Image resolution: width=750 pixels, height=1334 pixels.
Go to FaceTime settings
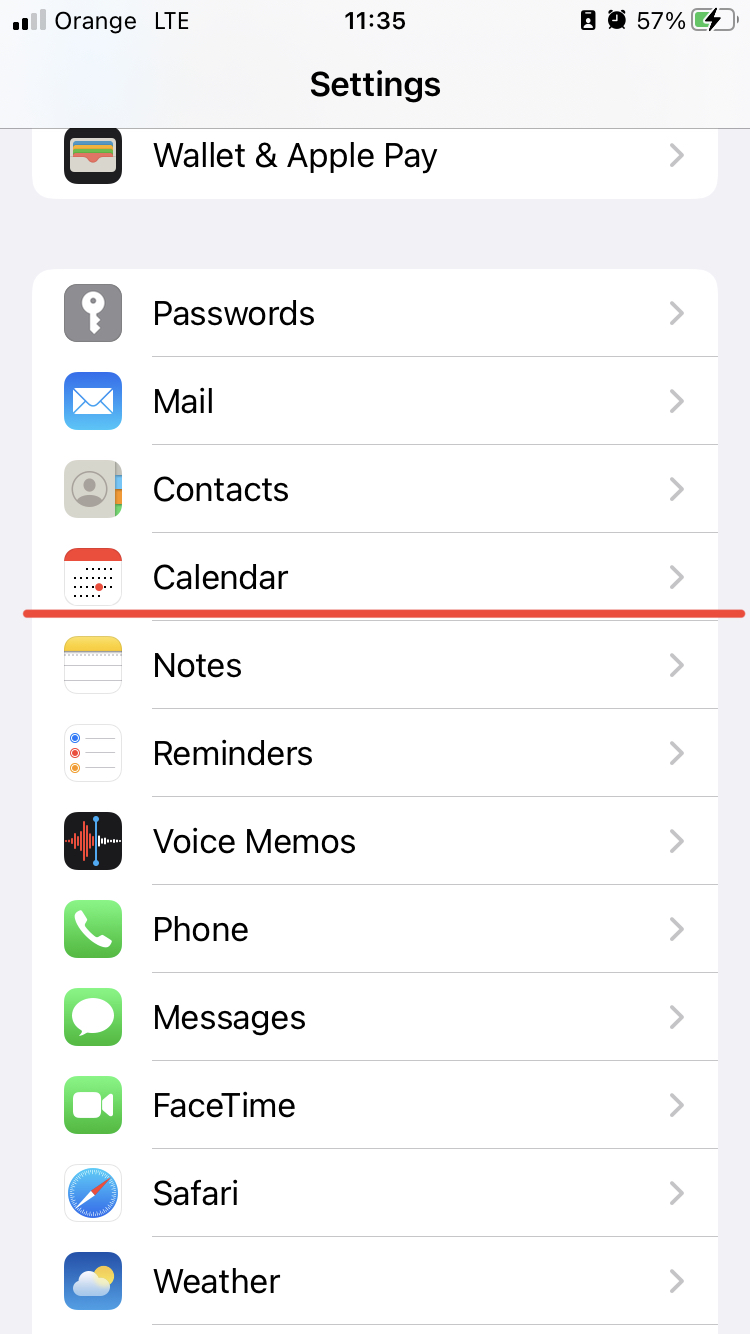[x=375, y=1106]
